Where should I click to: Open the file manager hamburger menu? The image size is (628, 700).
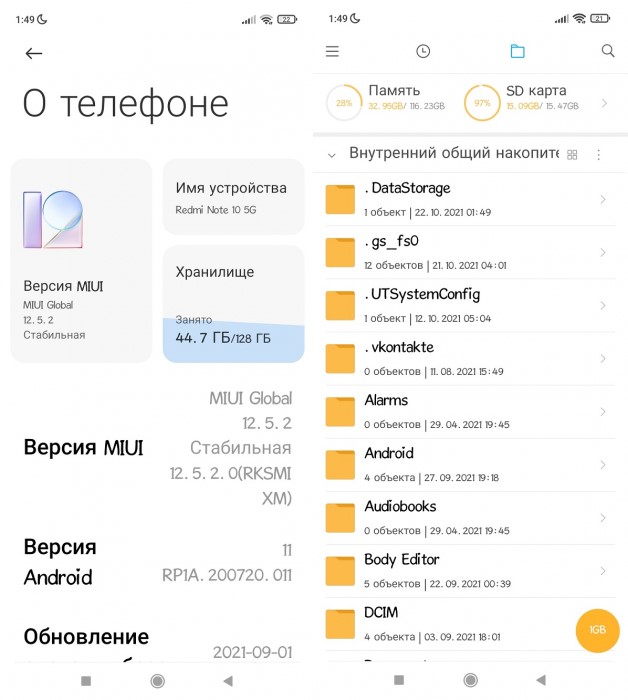(x=333, y=51)
